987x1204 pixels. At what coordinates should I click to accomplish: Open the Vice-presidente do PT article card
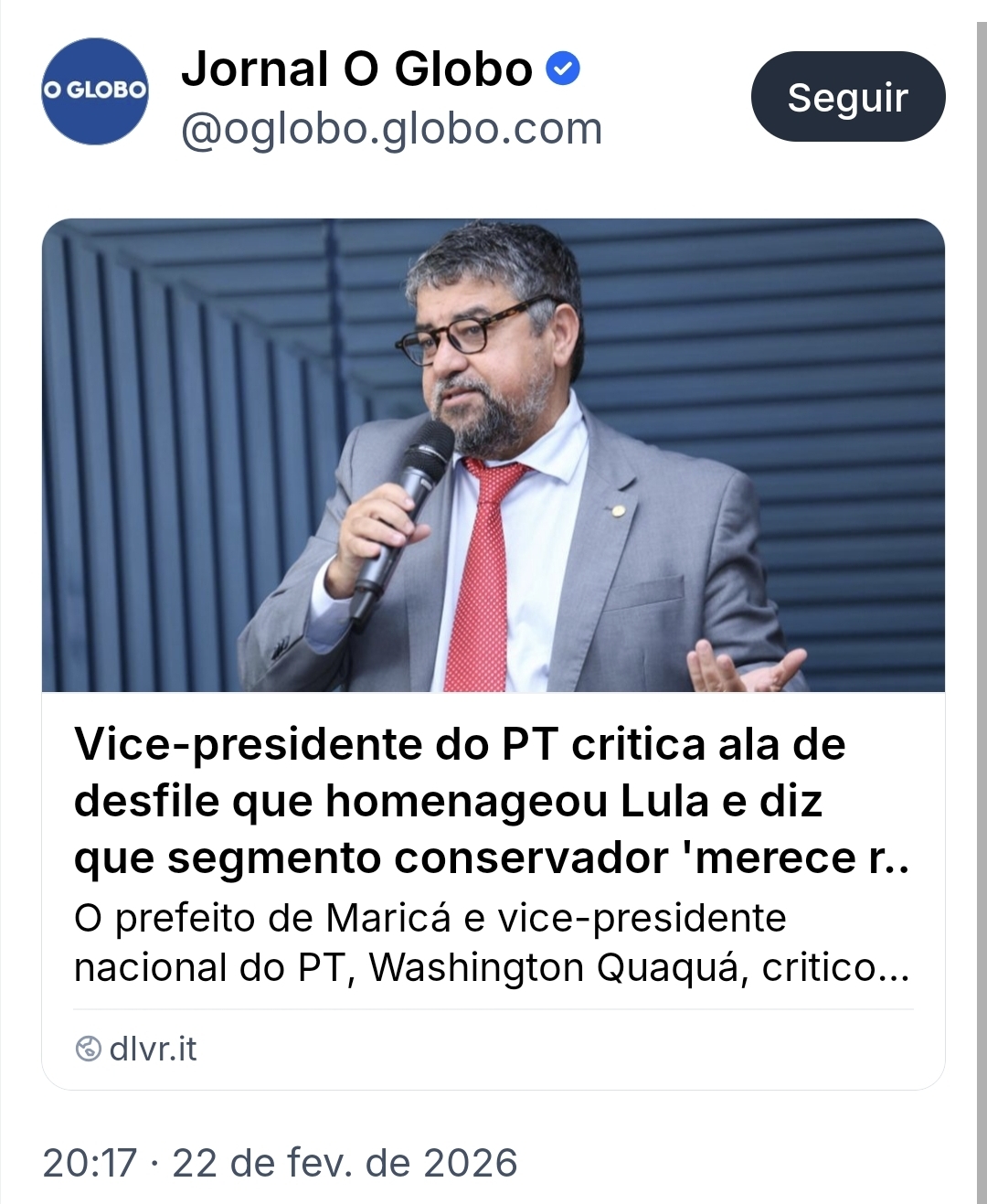493,800
